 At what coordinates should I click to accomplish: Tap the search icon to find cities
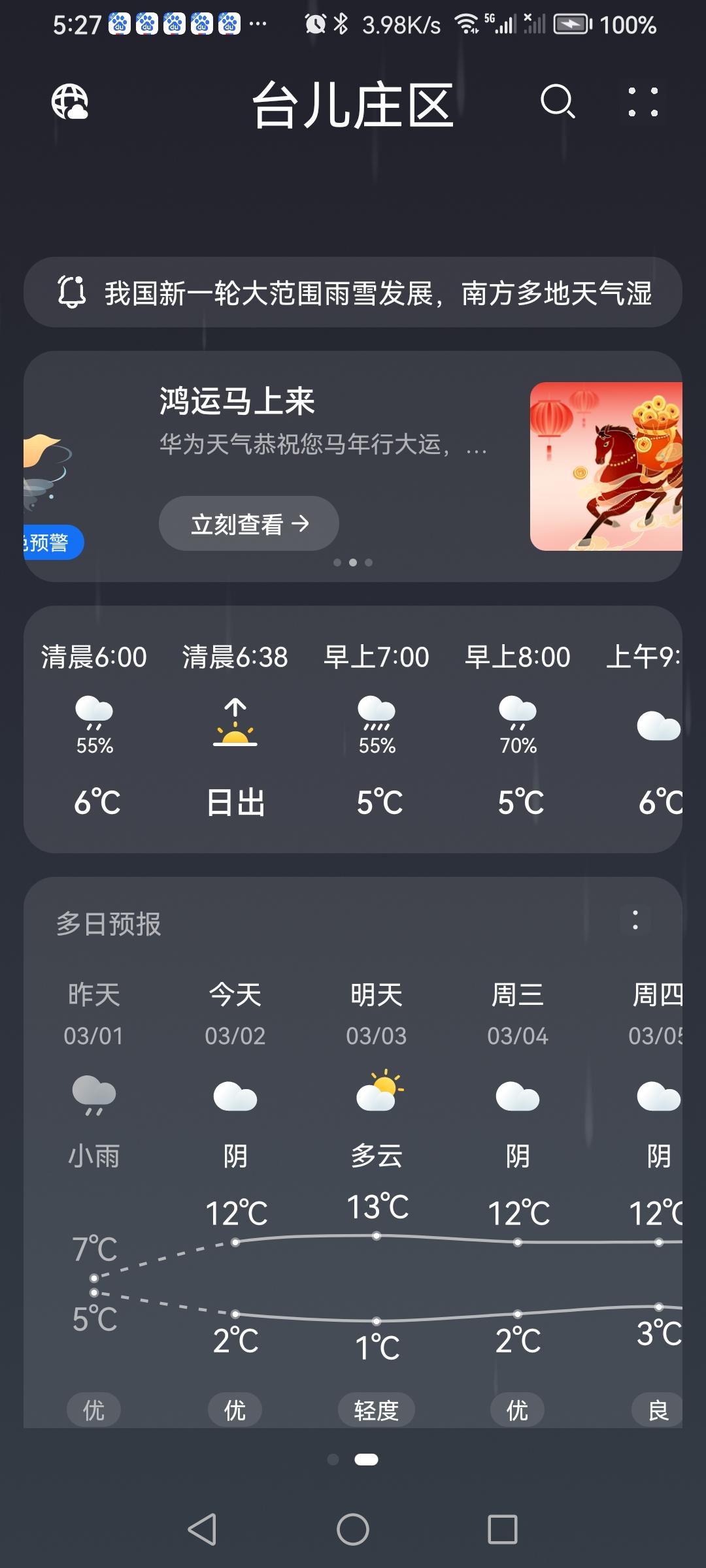click(x=558, y=103)
